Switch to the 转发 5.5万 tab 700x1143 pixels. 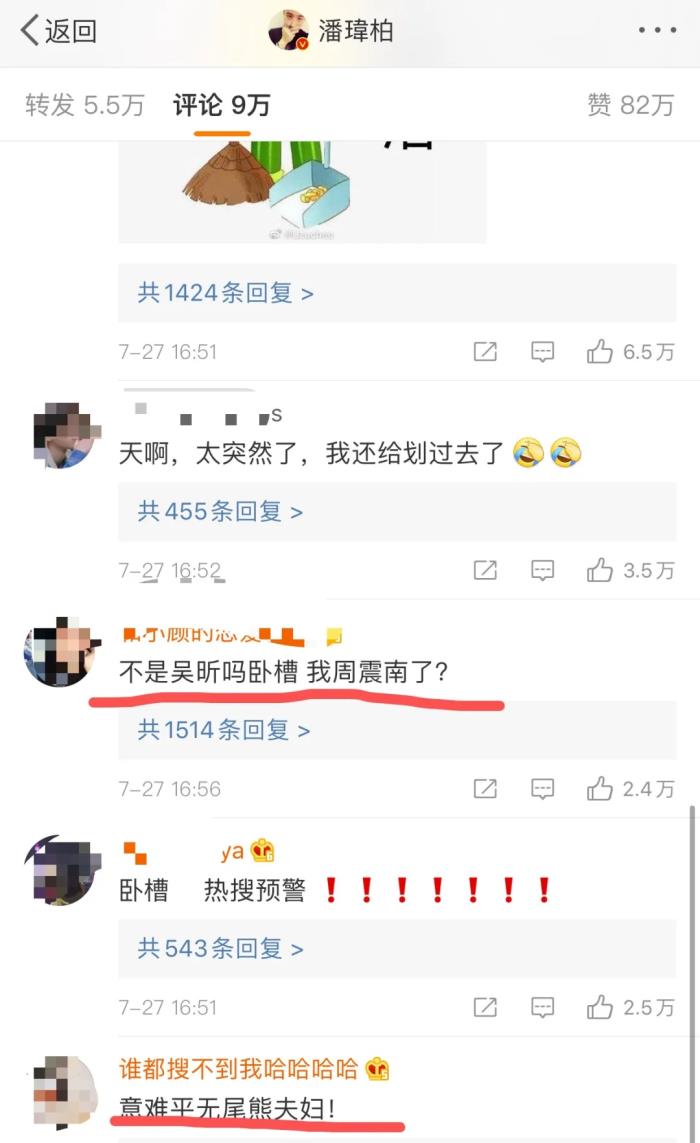click(x=85, y=105)
